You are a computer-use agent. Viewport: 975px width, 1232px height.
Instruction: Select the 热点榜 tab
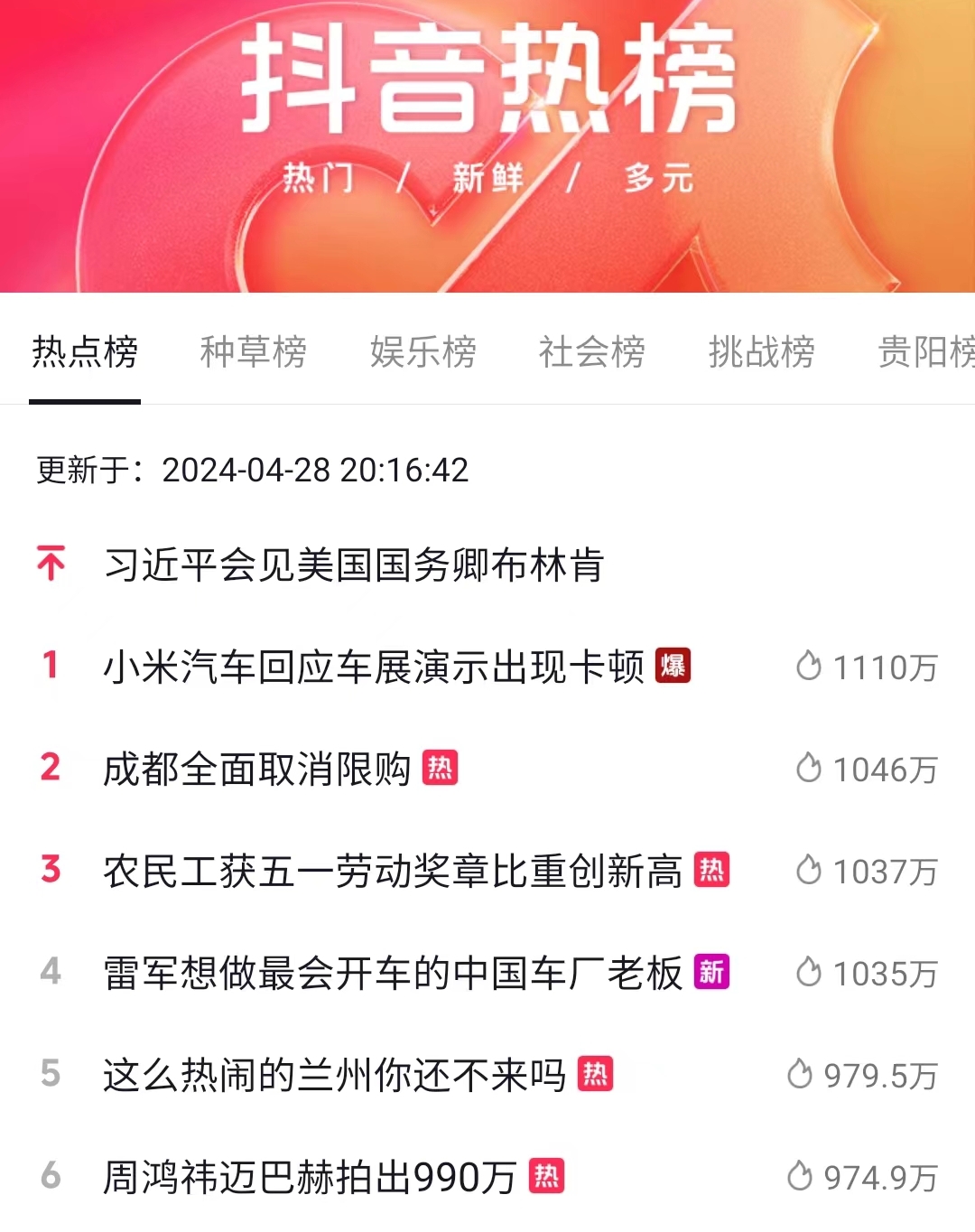pyautogui.click(x=85, y=351)
